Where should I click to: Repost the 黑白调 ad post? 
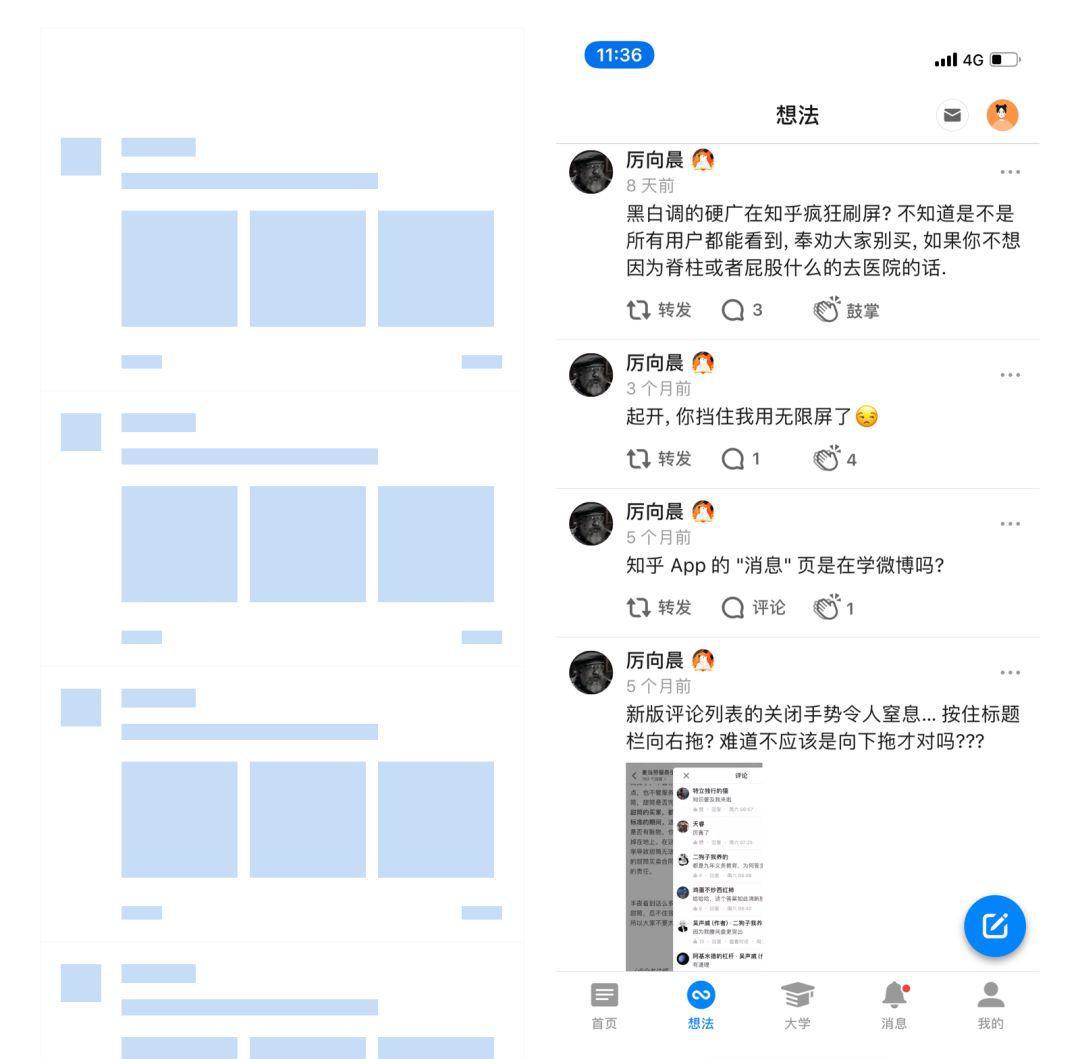click(658, 310)
